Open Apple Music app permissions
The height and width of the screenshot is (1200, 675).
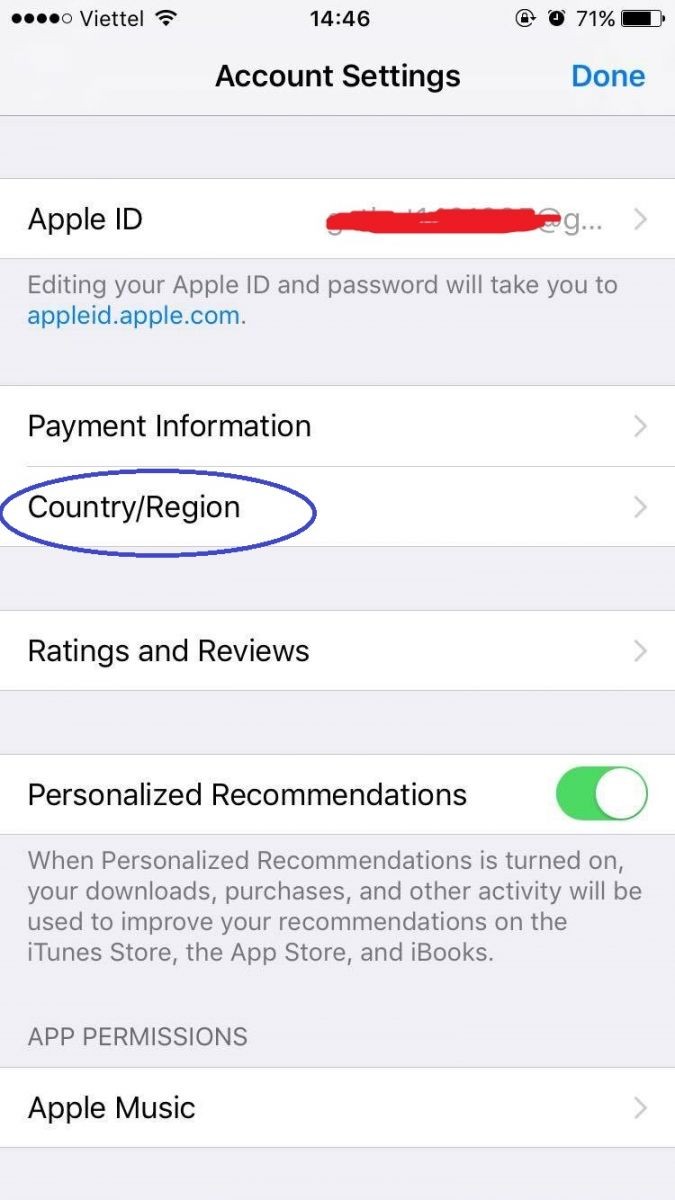337,1107
